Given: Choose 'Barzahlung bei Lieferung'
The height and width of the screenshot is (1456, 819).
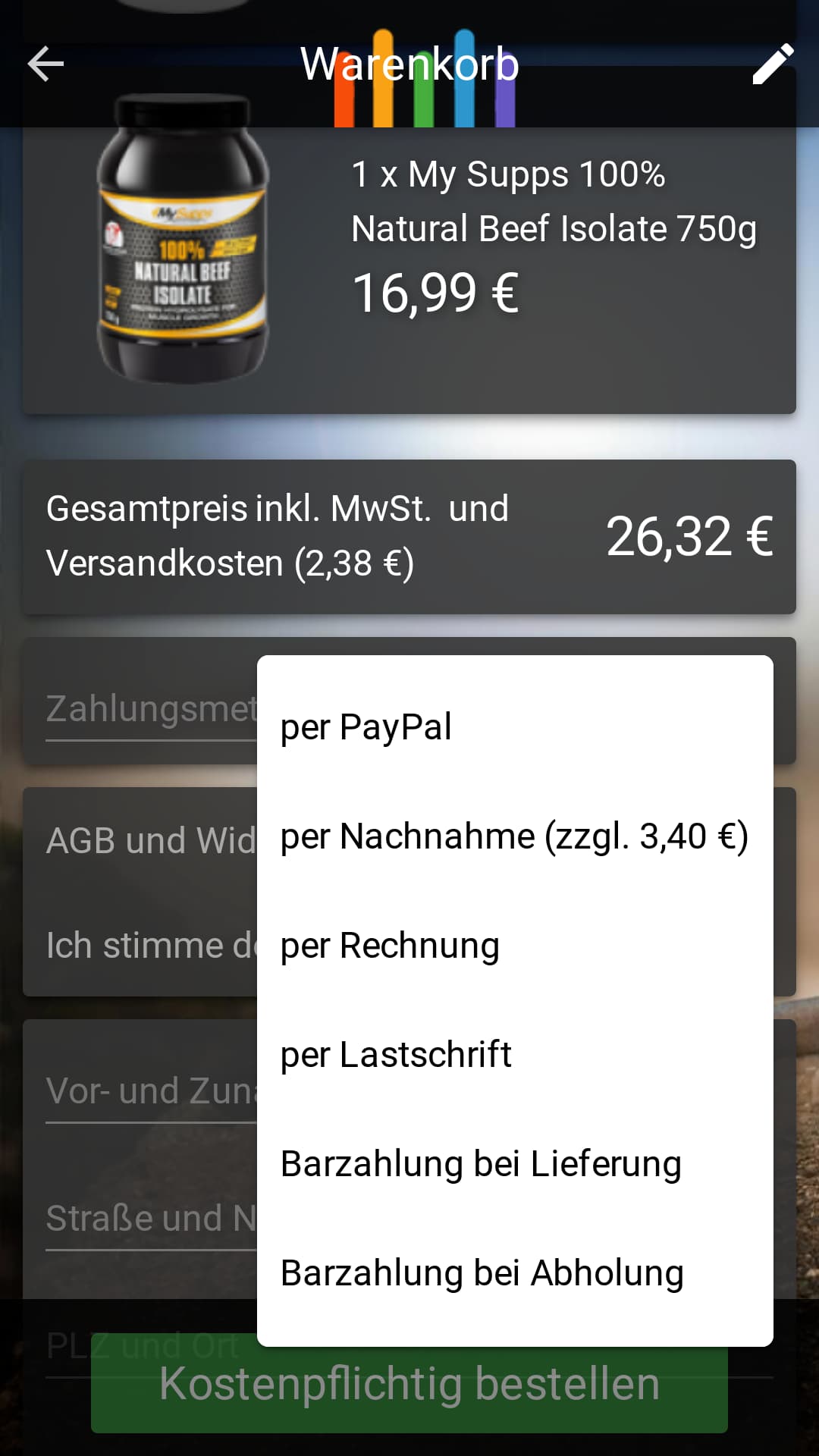Looking at the screenshot, I should [515, 1163].
